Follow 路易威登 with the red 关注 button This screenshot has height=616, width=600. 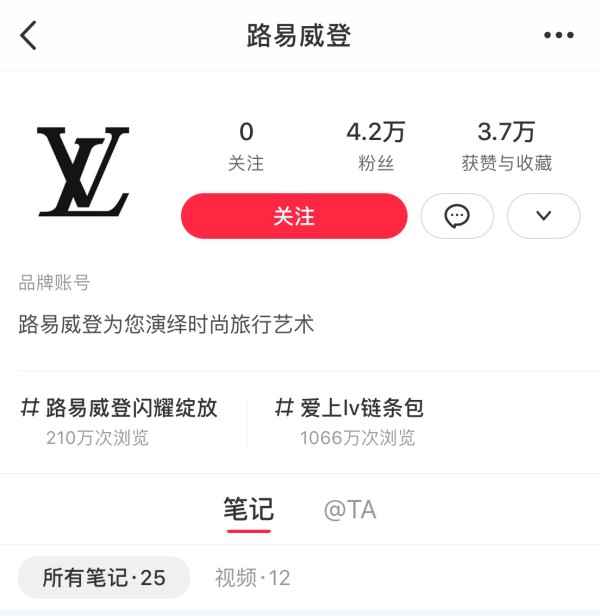294,216
